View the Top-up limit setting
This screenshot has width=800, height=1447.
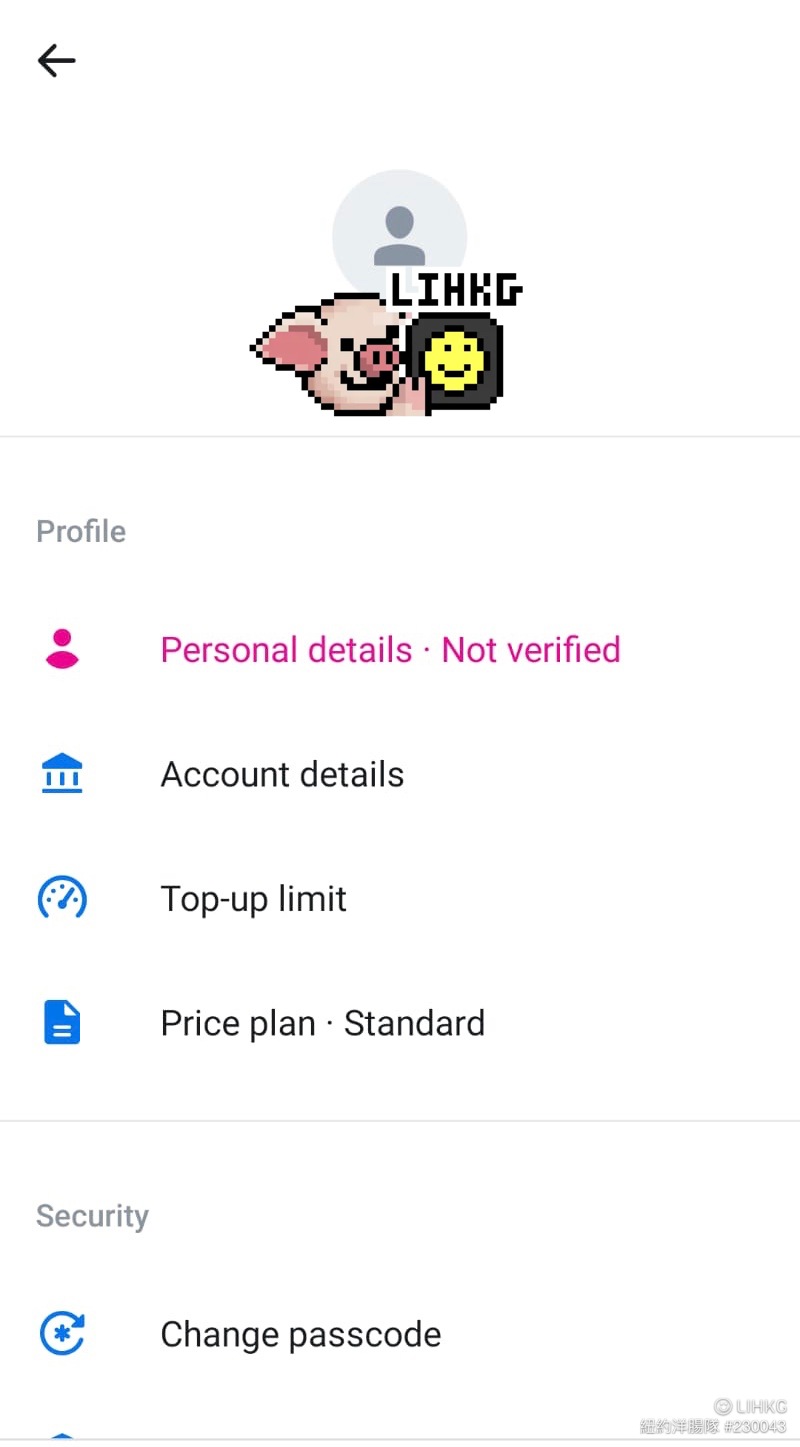click(400, 899)
